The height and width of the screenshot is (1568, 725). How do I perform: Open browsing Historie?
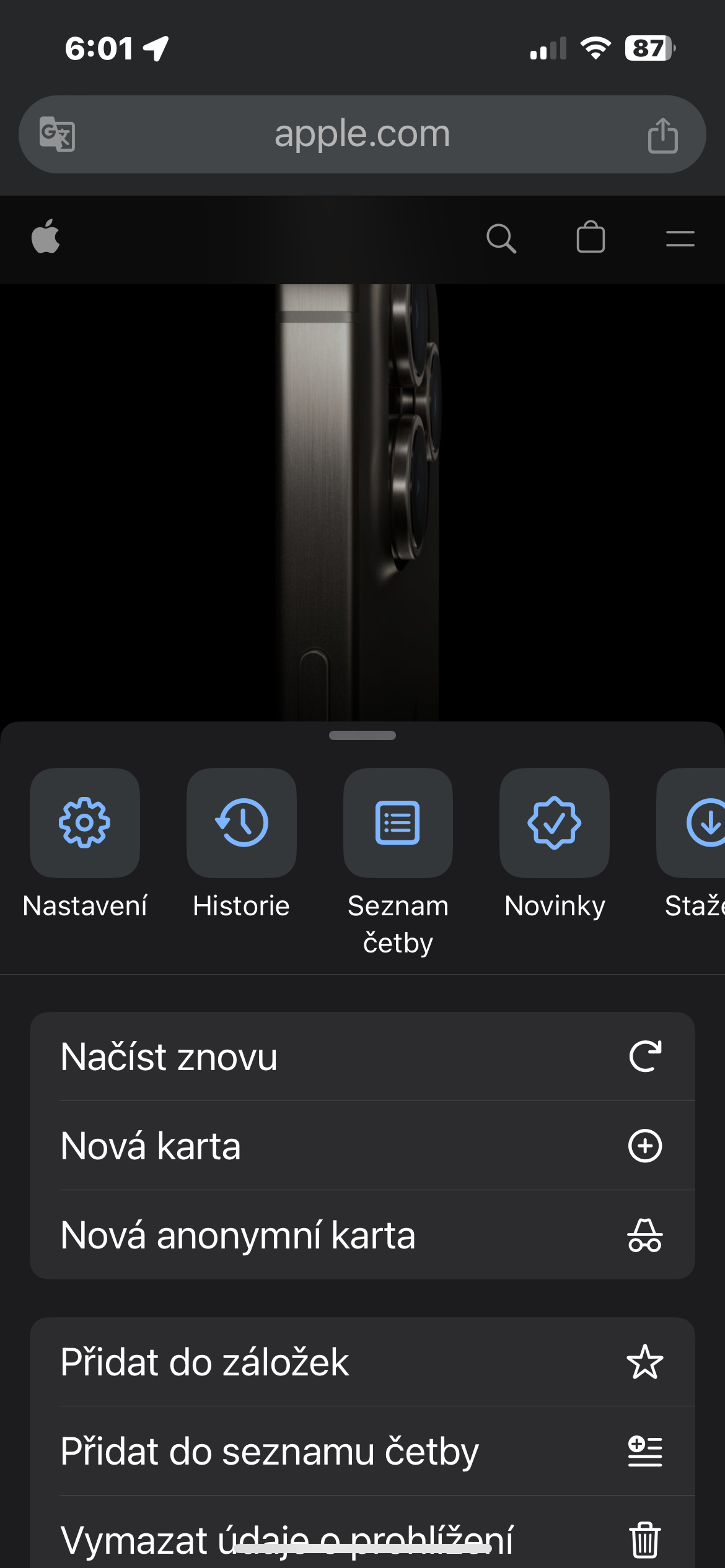[241, 823]
